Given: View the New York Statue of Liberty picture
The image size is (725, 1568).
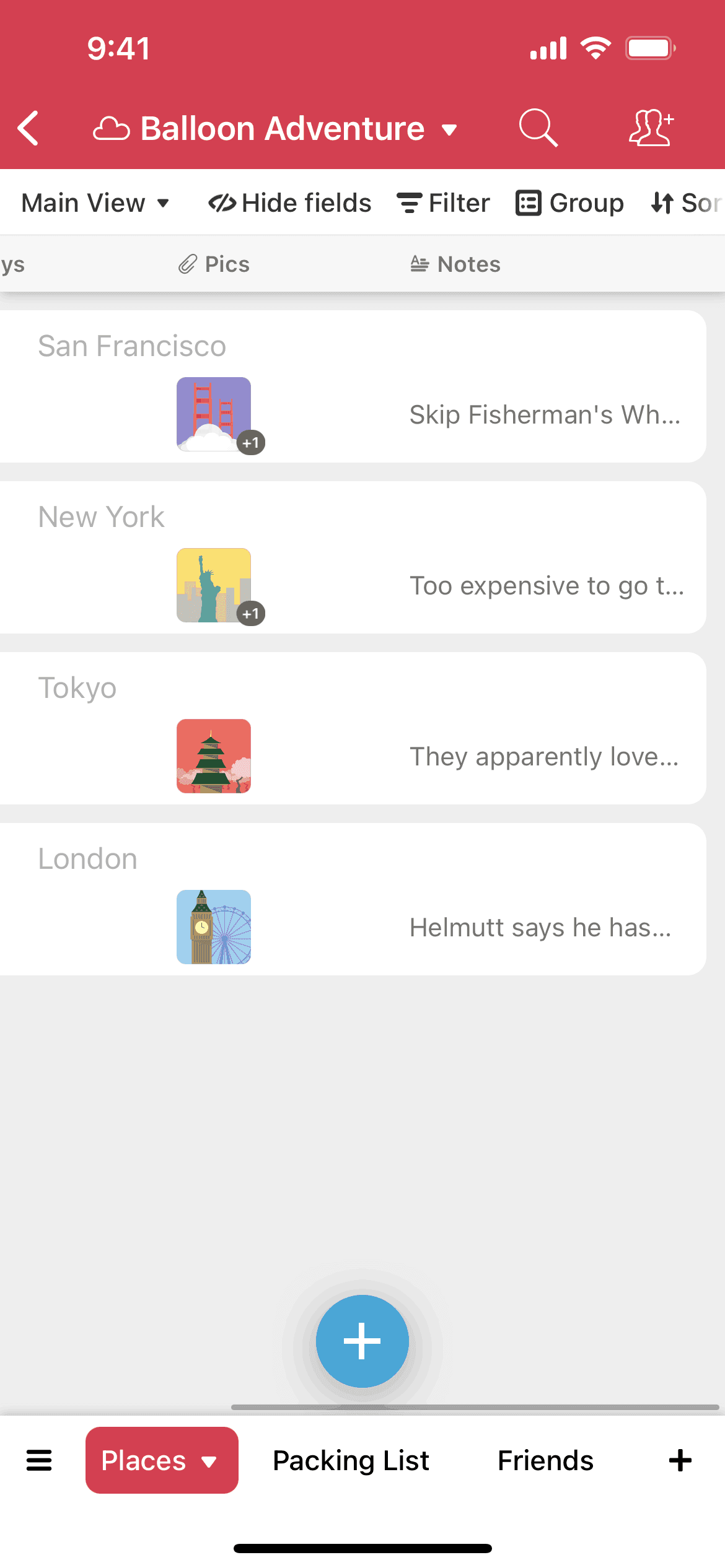Looking at the screenshot, I should point(214,585).
